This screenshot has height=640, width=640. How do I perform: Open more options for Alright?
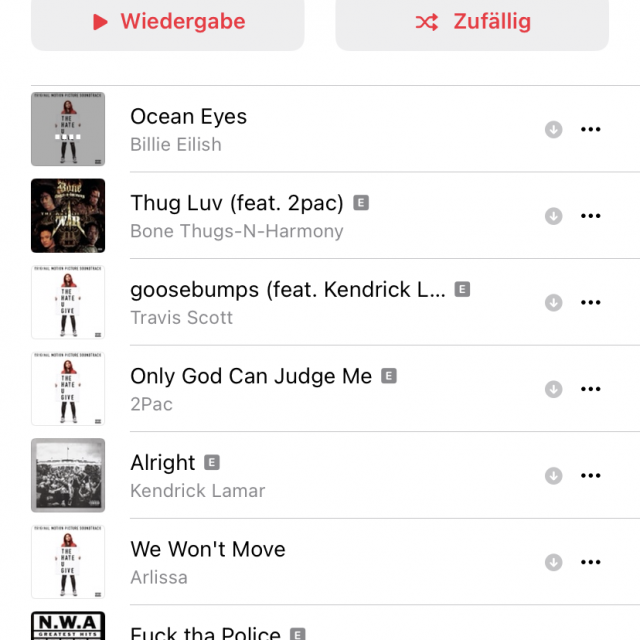[591, 475]
